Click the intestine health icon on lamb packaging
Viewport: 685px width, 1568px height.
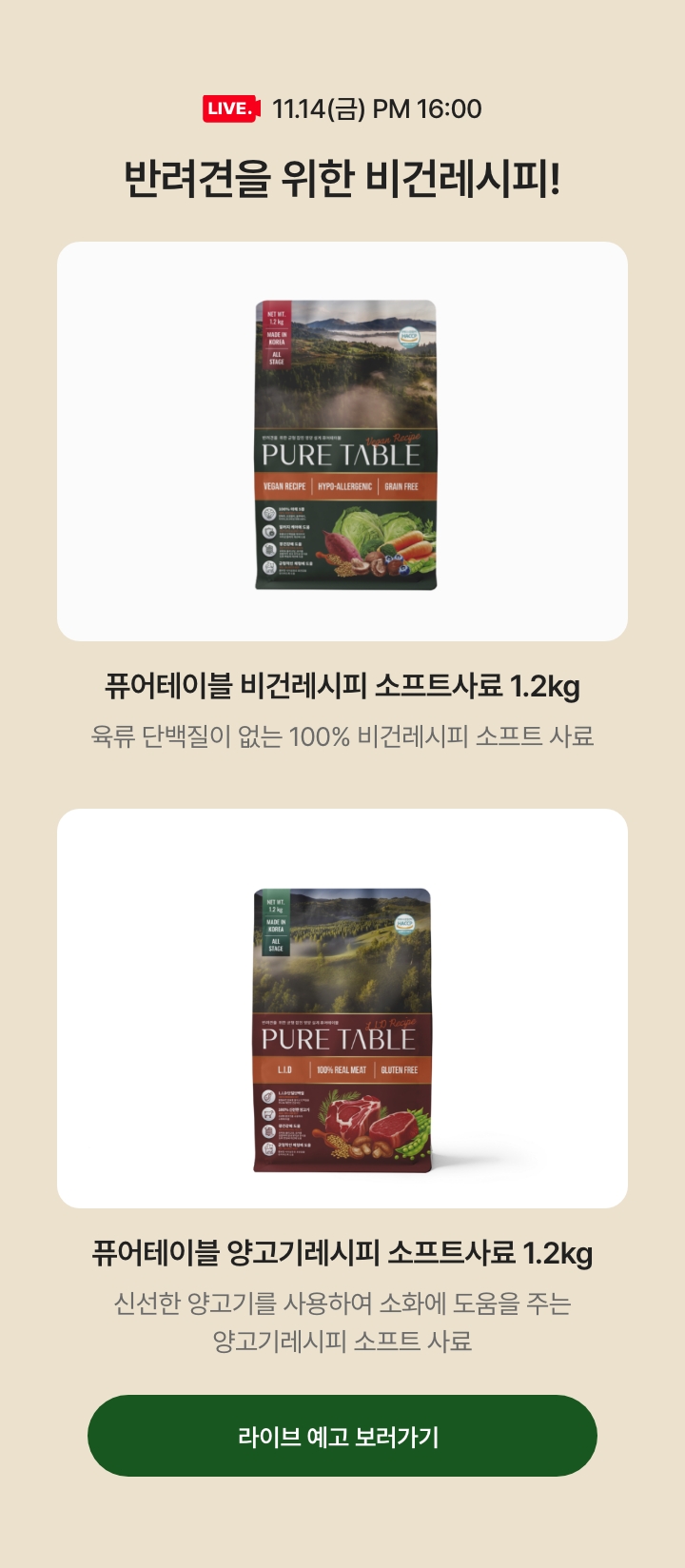pyautogui.click(x=267, y=1132)
